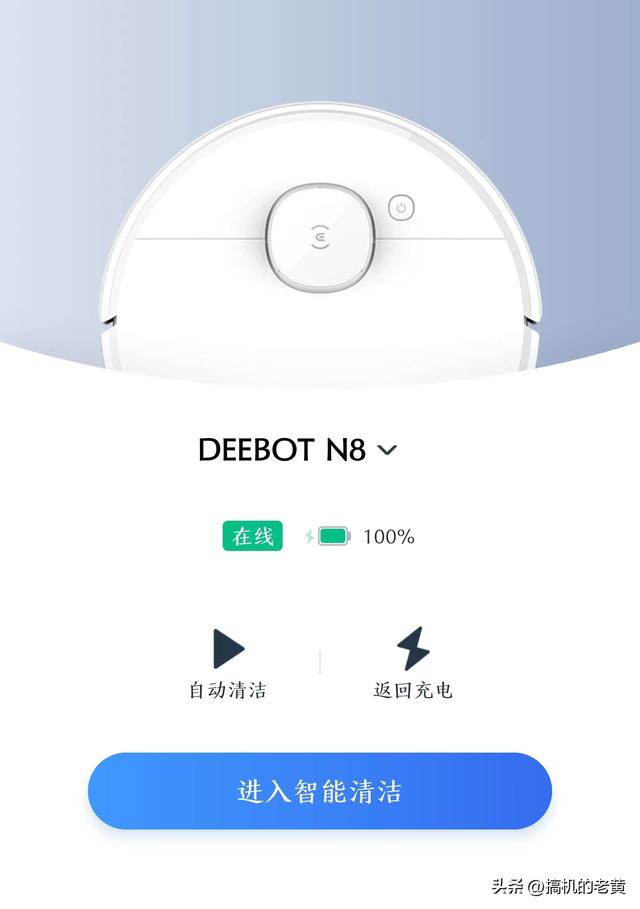Tap the 进入智能清洁 button
This screenshot has width=640, height=909.
click(x=320, y=791)
